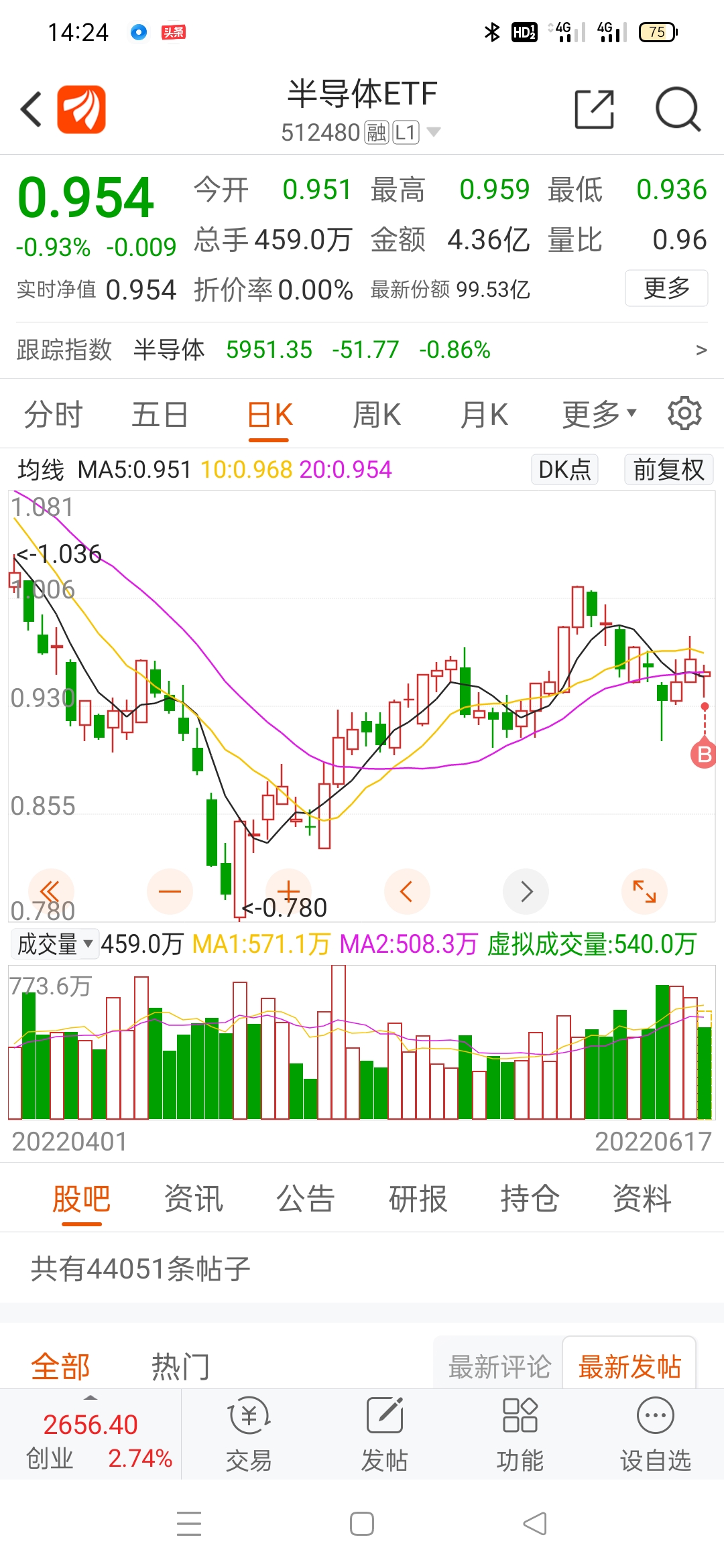724x1568 pixels.
Task: Open the 跟踪指数 半导体 index row
Action: [x=362, y=350]
